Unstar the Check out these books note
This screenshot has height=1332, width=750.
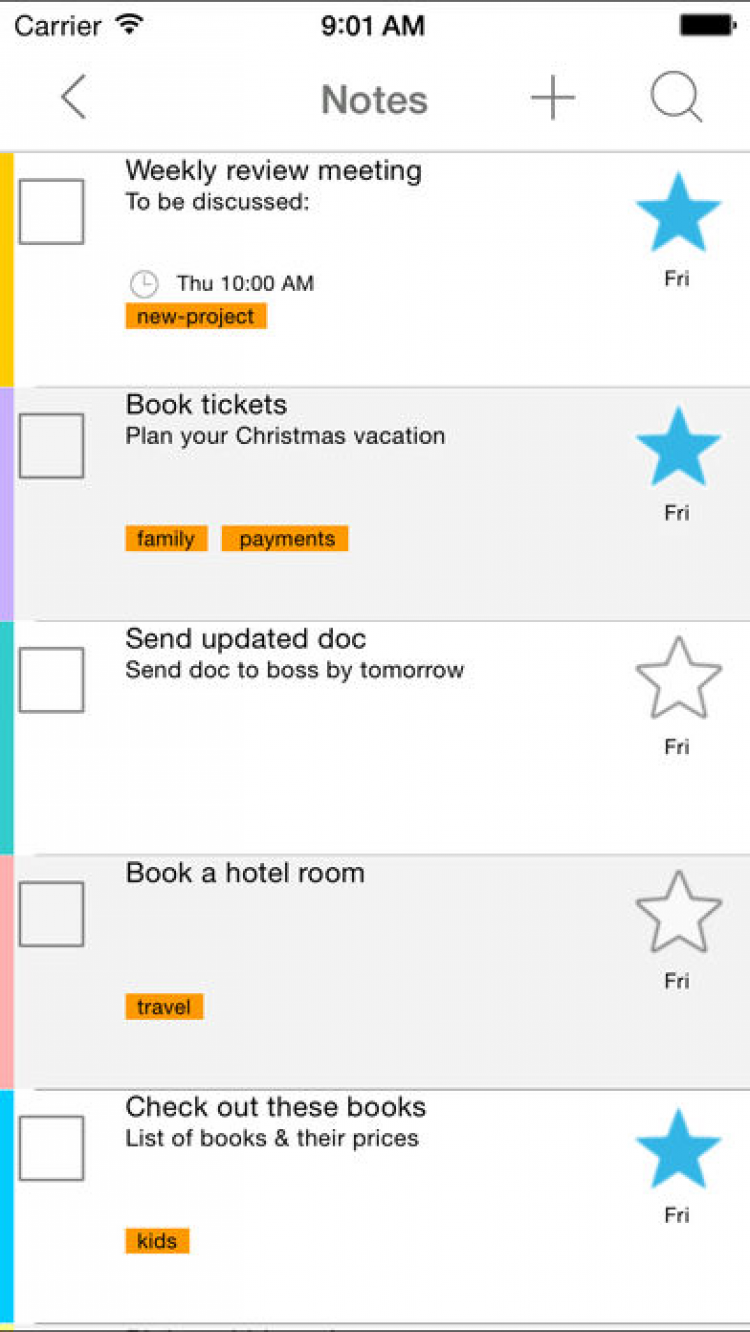point(678,1148)
